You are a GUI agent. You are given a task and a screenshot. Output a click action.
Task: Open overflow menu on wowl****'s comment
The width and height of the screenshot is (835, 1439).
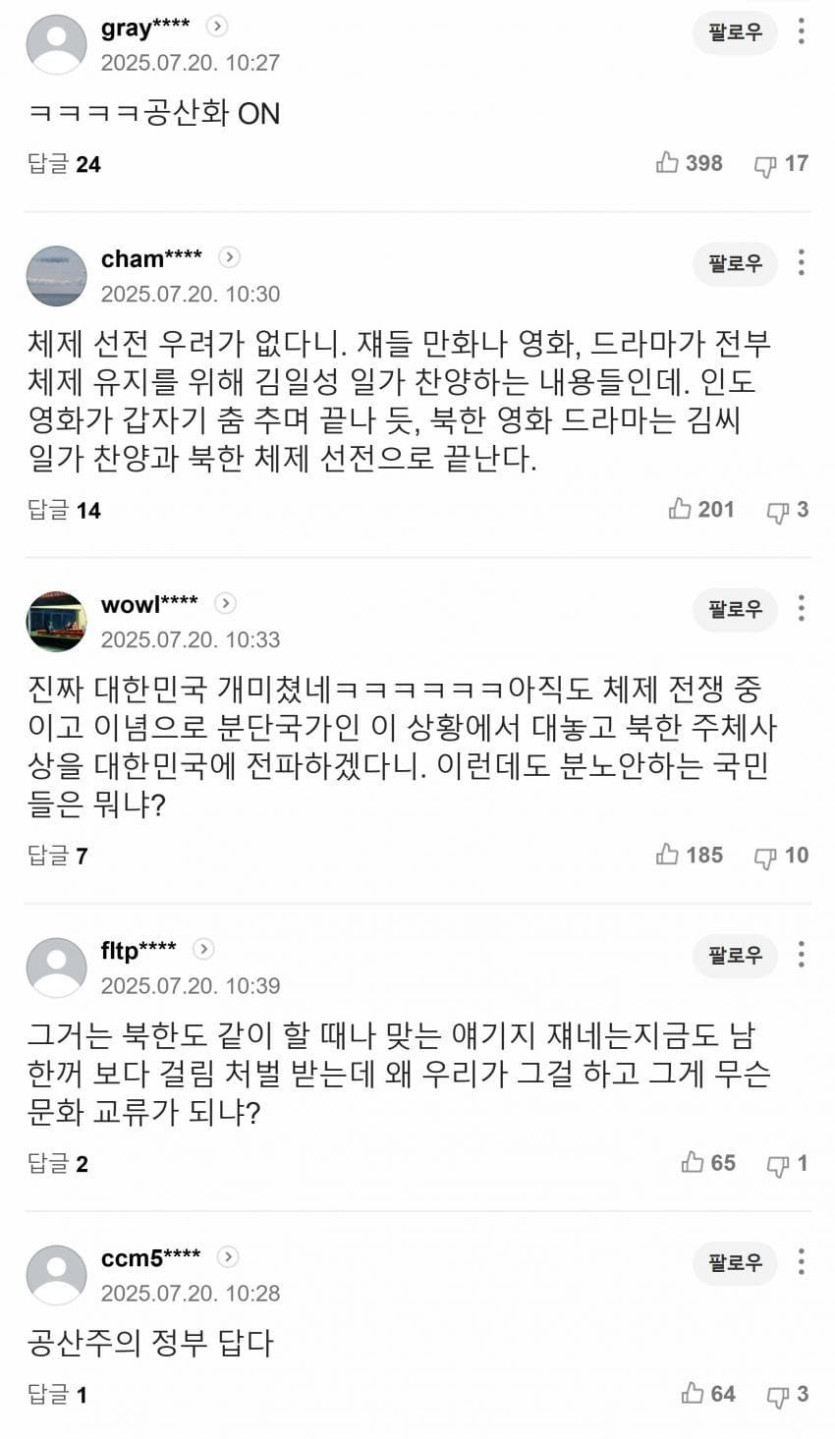click(x=801, y=608)
